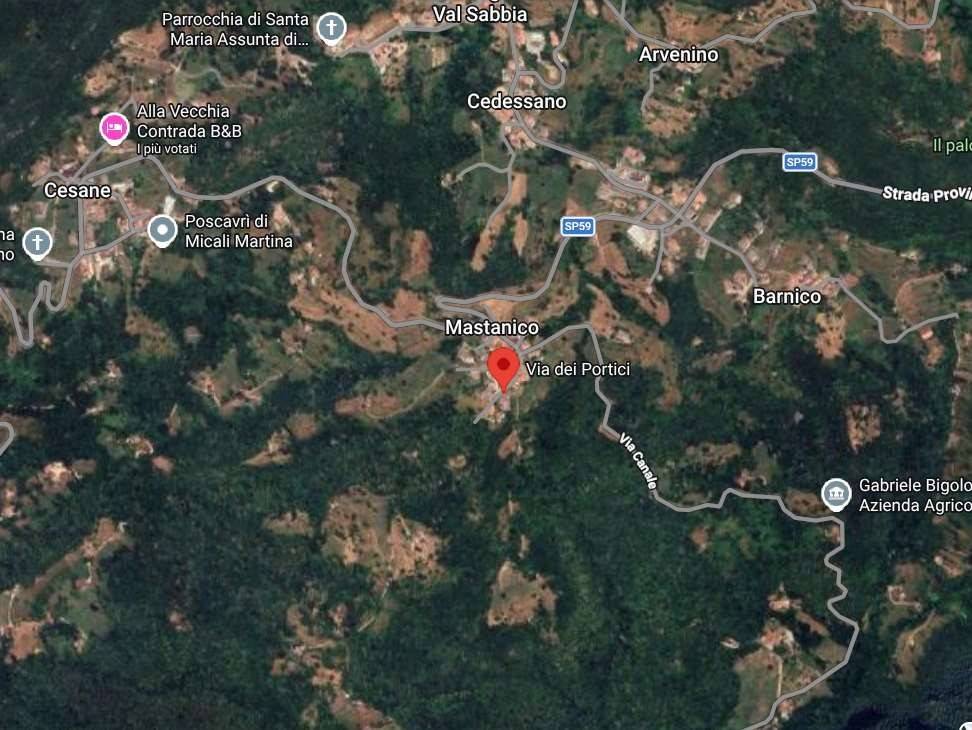Tap the red pin at Via dei Portici
Image resolution: width=972 pixels, height=730 pixels.
pos(502,367)
